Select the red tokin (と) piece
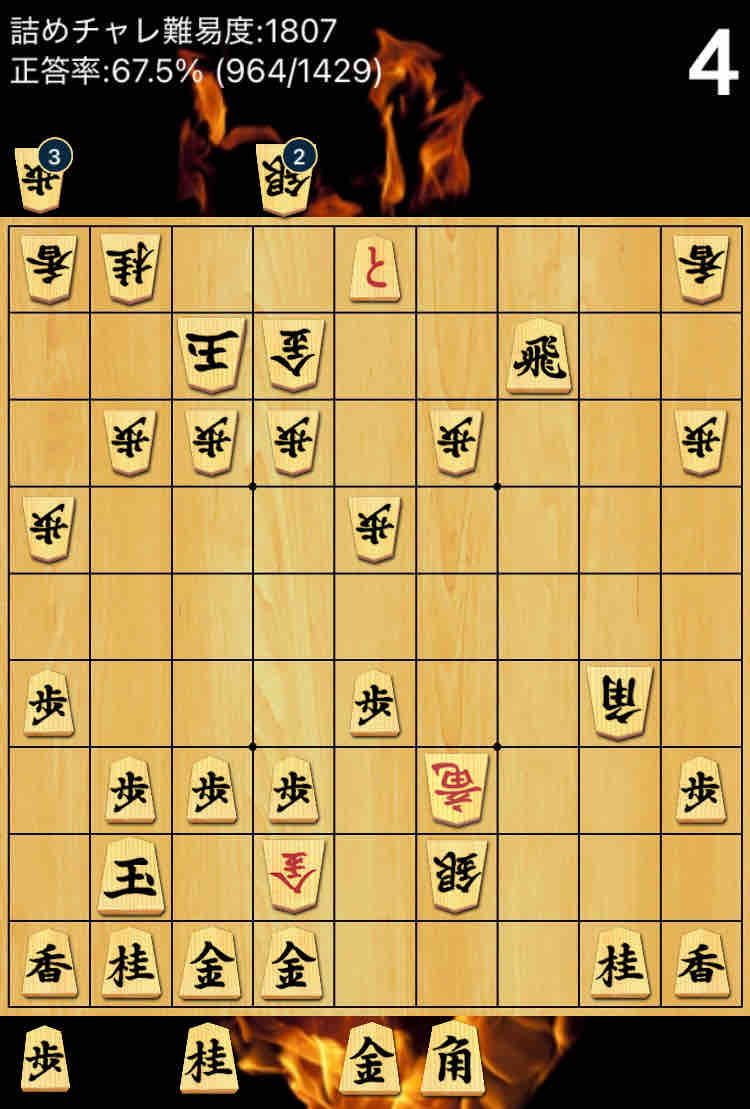 tap(373, 270)
